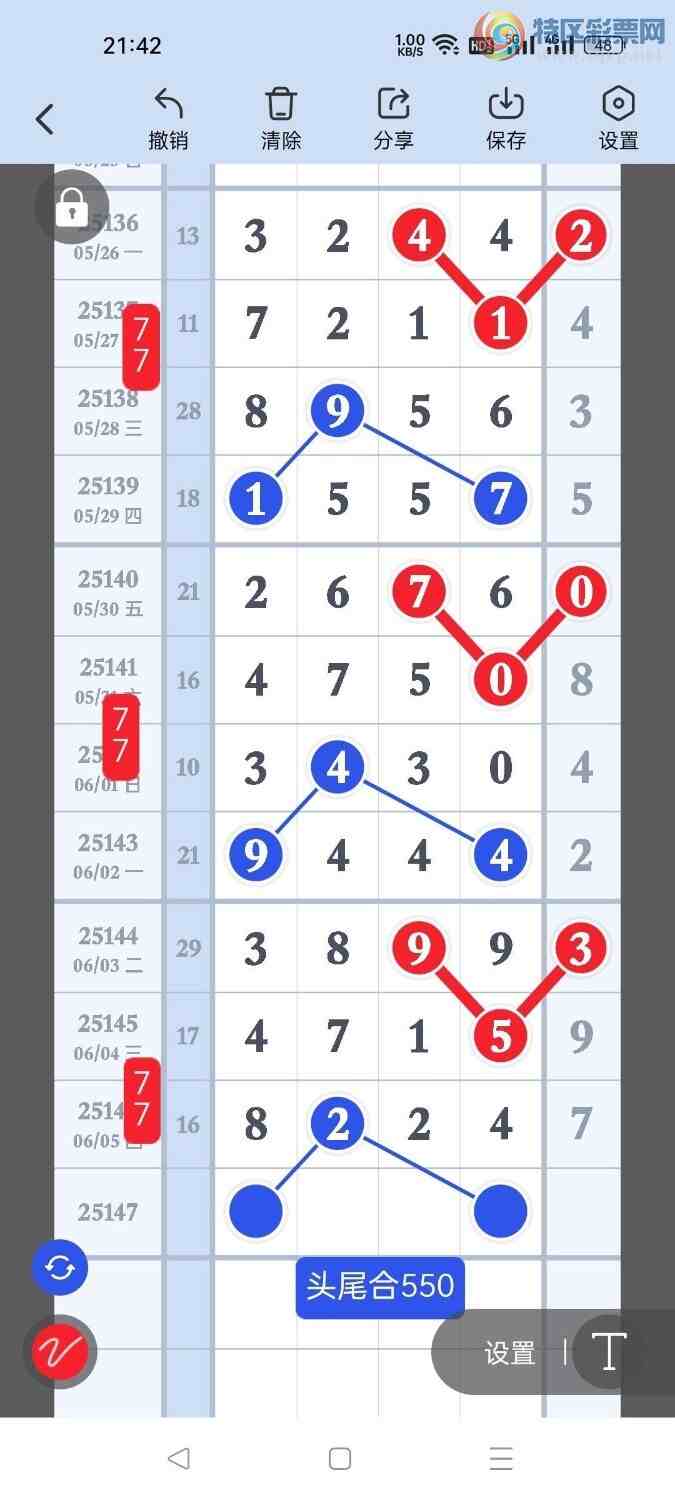Tap the 头尾合550 text label
Image resolution: width=675 pixels, height=1500 pixels.
click(x=380, y=1286)
